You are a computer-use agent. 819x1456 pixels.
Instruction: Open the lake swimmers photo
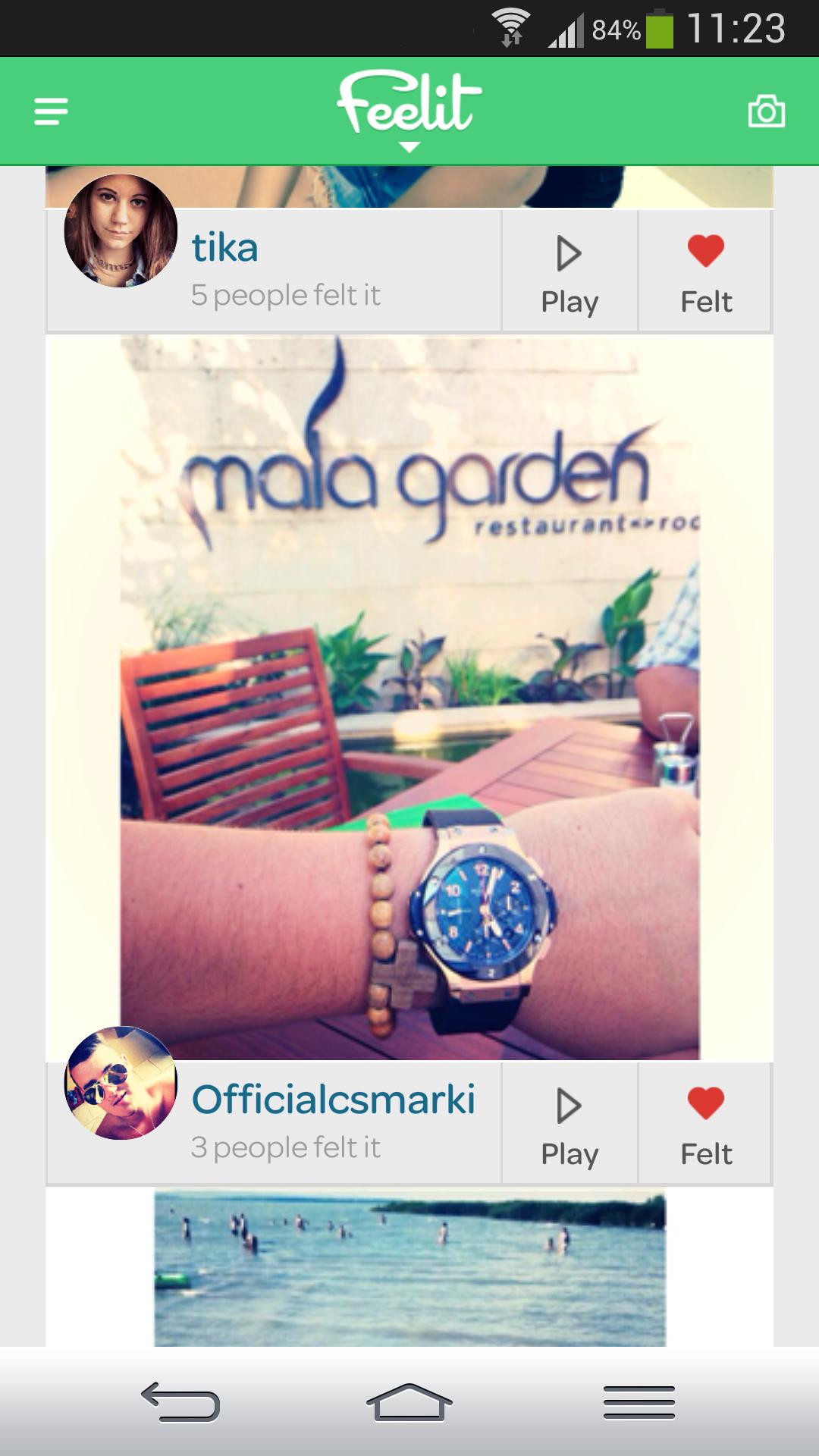(409, 1268)
